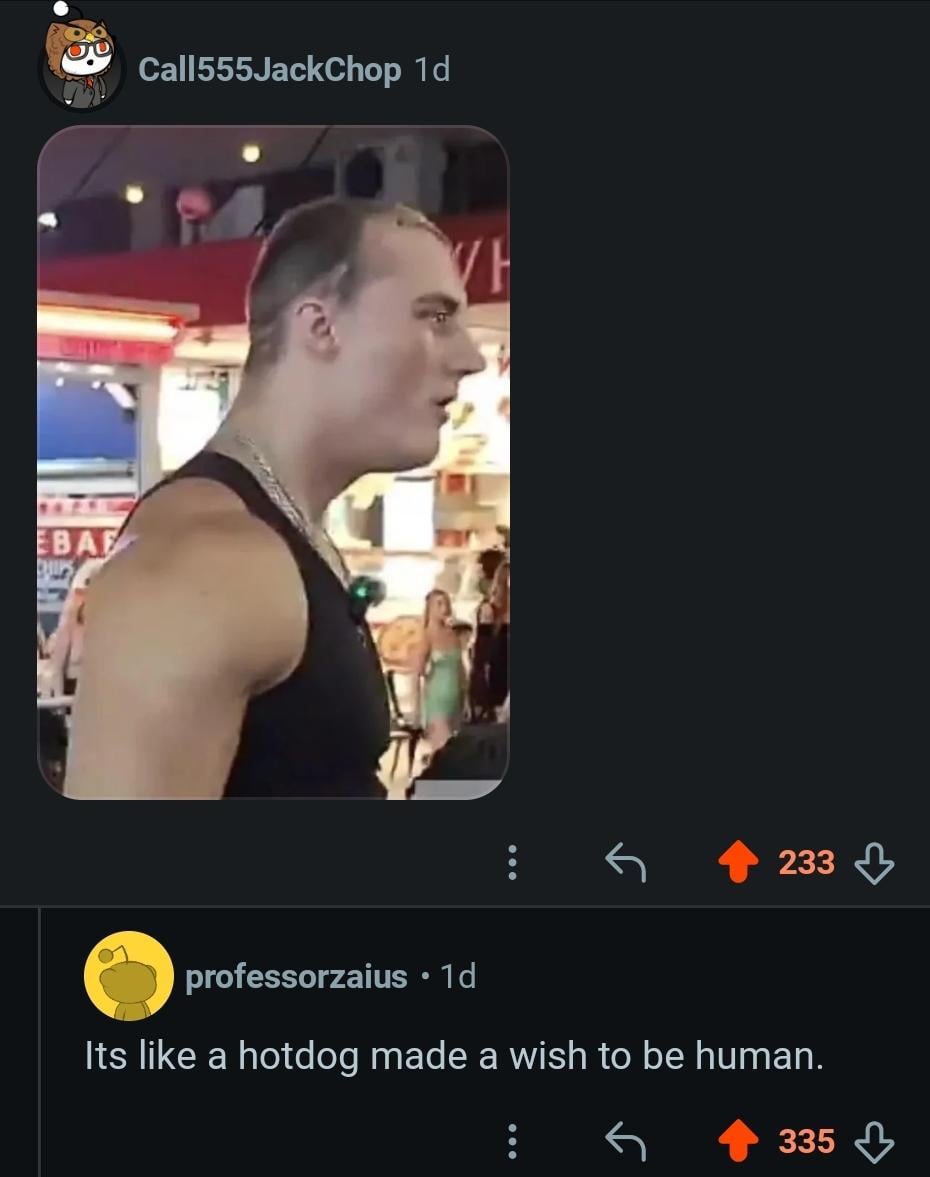
Task: Downvote Call555JackChop's comment
Action: coord(875,862)
